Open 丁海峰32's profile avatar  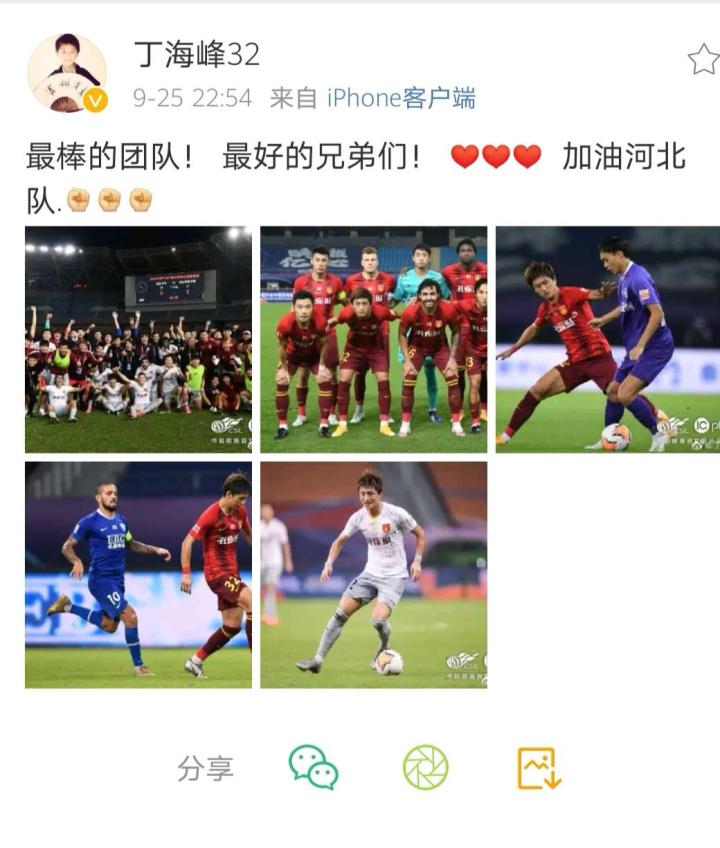[x=66, y=72]
